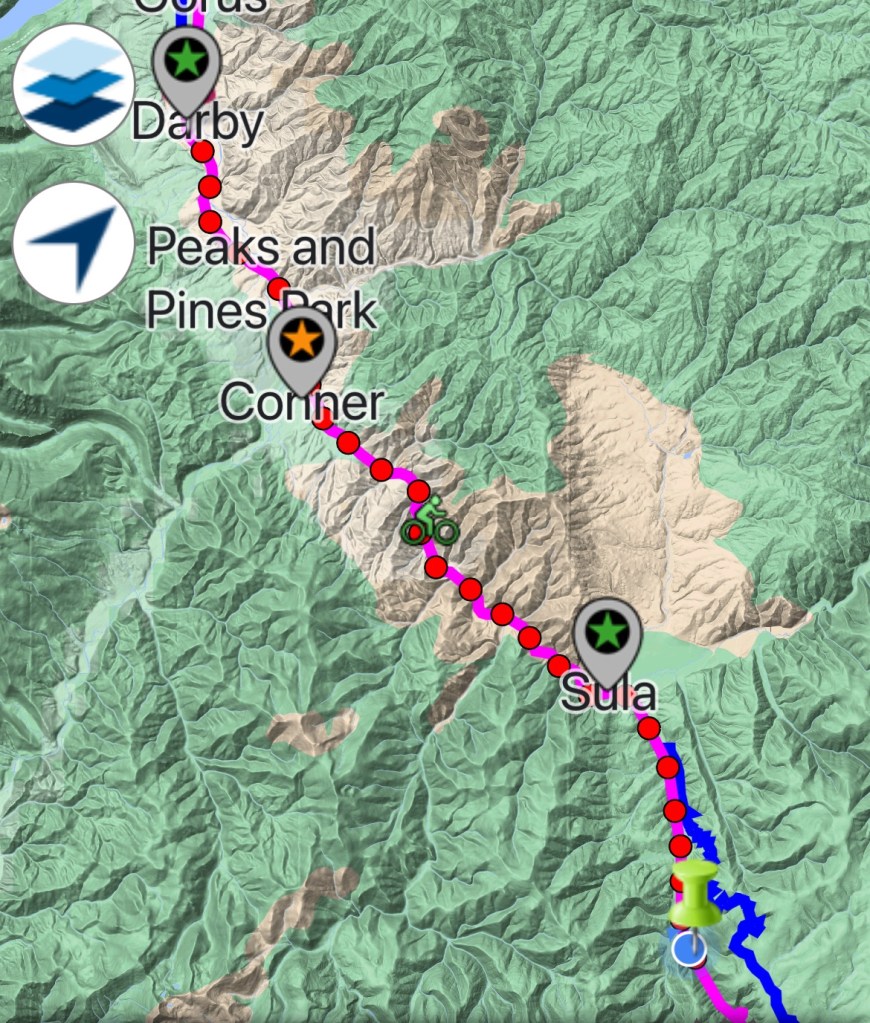Tap the green cyclist icon on route
This screenshot has width=870, height=1023.
[x=430, y=522]
